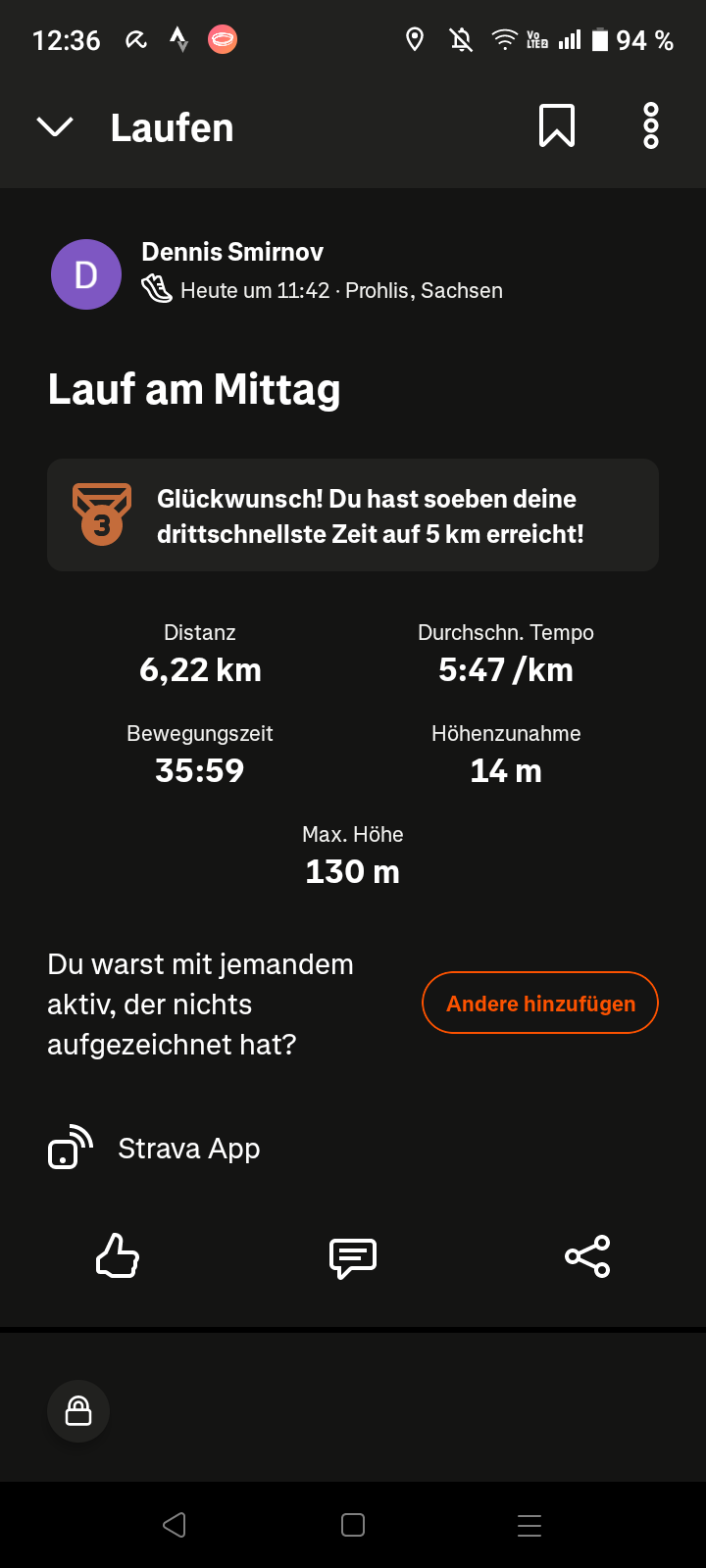The width and height of the screenshot is (706, 1568).
Task: Open comments with the speech bubble icon
Action: coord(353,1257)
